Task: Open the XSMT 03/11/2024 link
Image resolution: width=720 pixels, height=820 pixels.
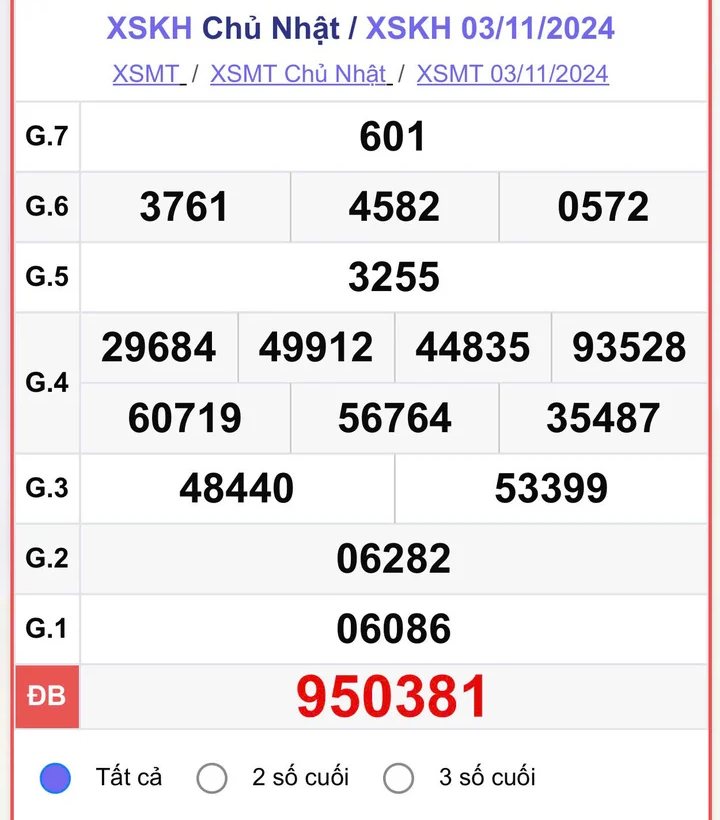Action: click(512, 73)
